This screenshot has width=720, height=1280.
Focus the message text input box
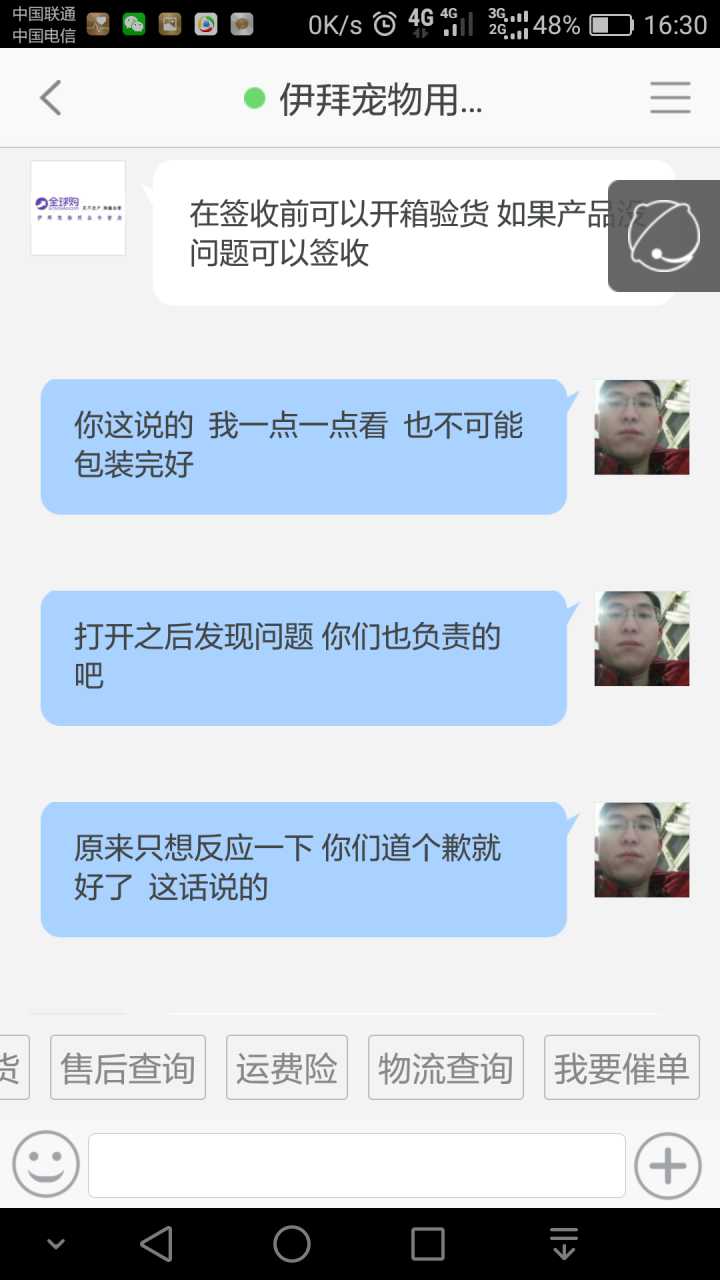pyautogui.click(x=357, y=1165)
